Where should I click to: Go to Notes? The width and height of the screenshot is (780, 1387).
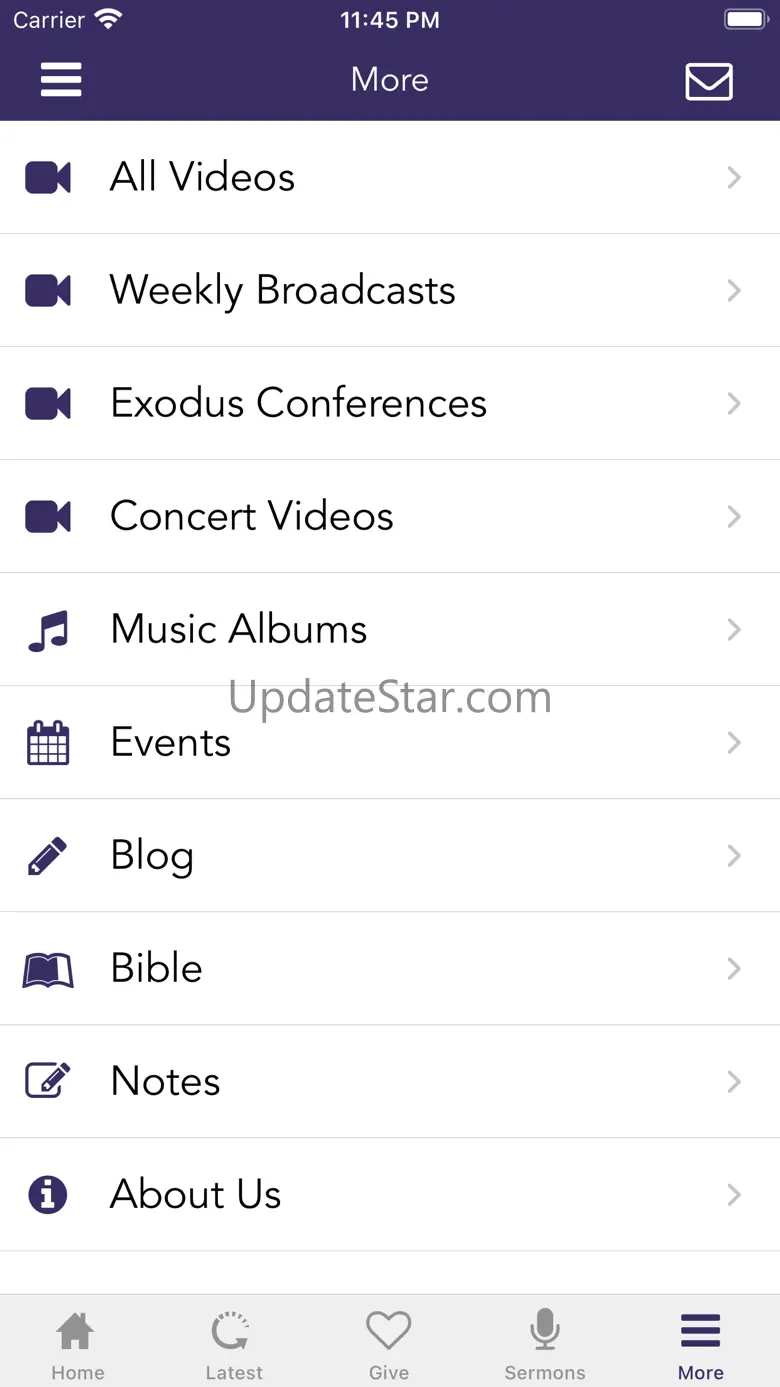click(x=390, y=1082)
